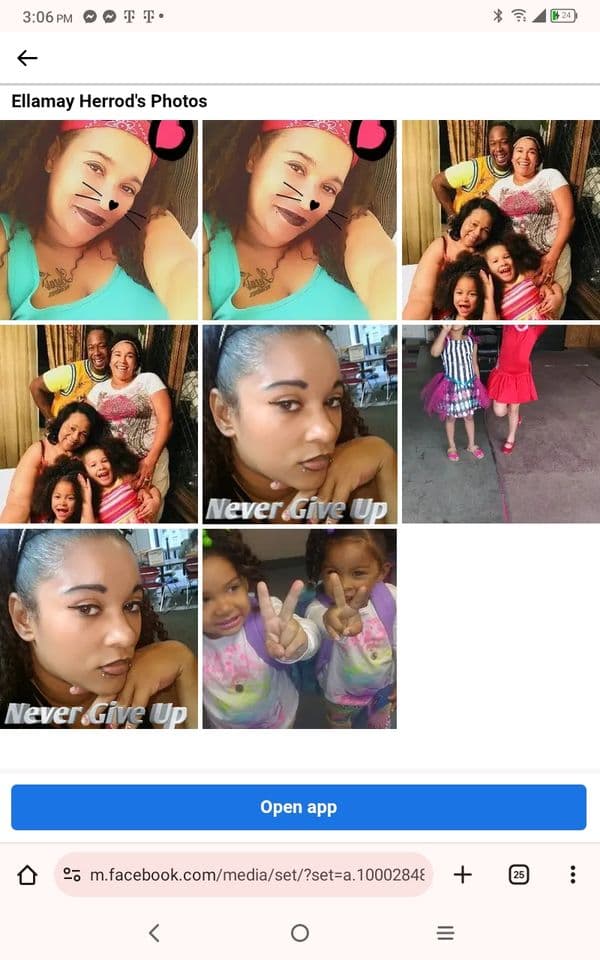Open a new browser tab with plus icon
The height and width of the screenshot is (960, 600).
point(462,875)
